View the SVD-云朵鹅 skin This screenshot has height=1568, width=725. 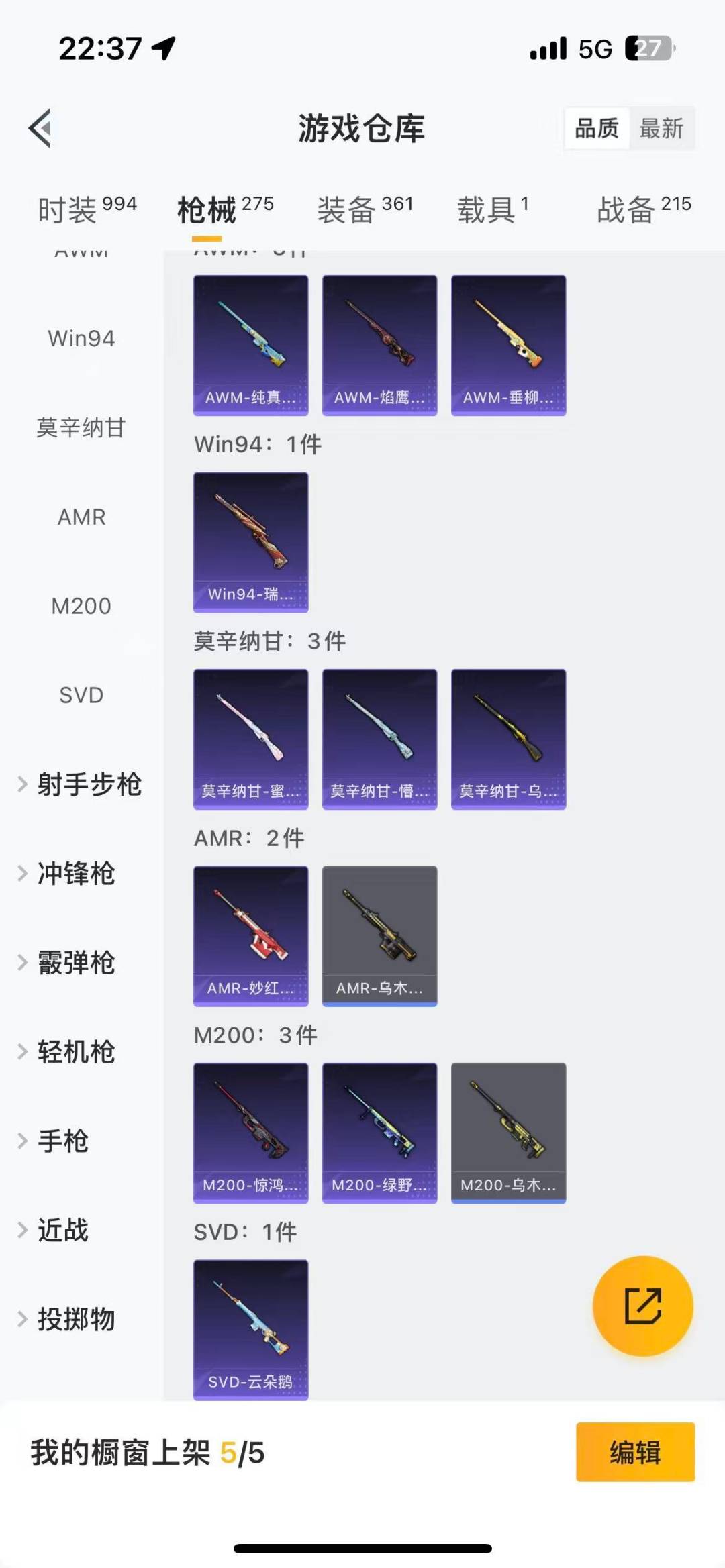(x=250, y=1330)
